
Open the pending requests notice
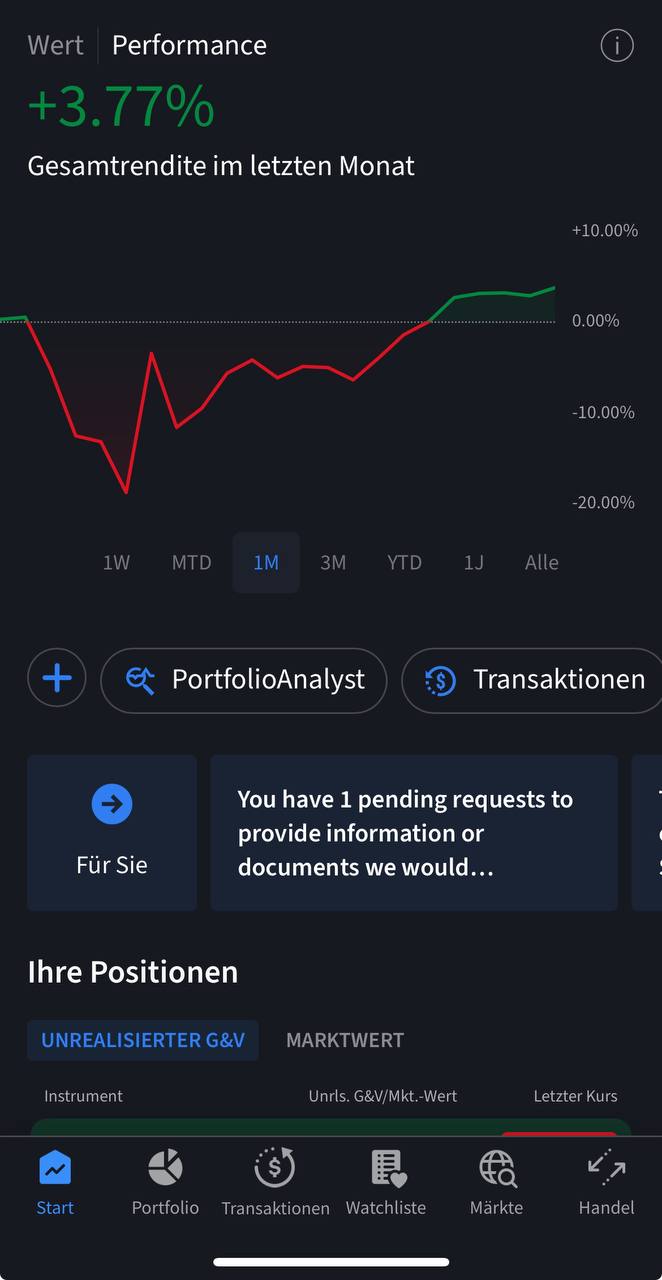413,832
